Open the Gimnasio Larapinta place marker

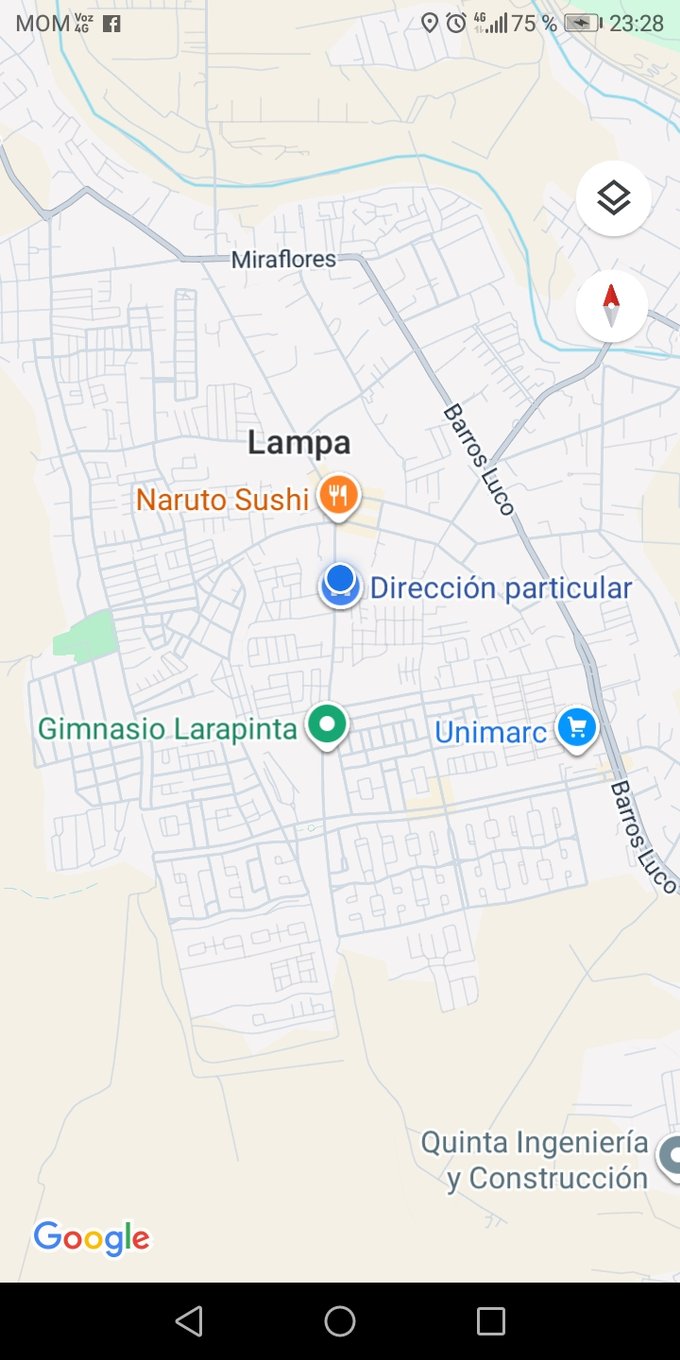(326, 725)
